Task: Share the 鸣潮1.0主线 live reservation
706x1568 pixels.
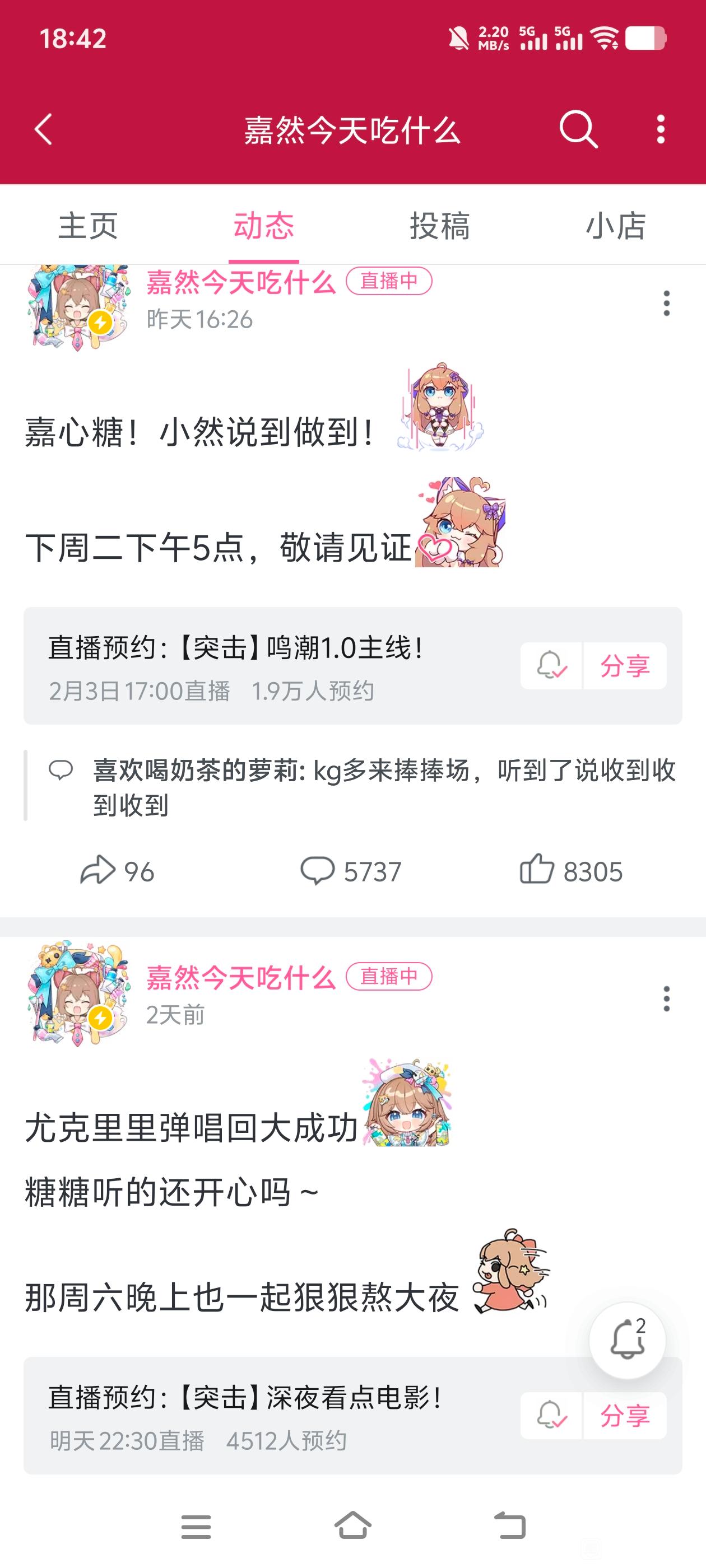Action: click(625, 666)
